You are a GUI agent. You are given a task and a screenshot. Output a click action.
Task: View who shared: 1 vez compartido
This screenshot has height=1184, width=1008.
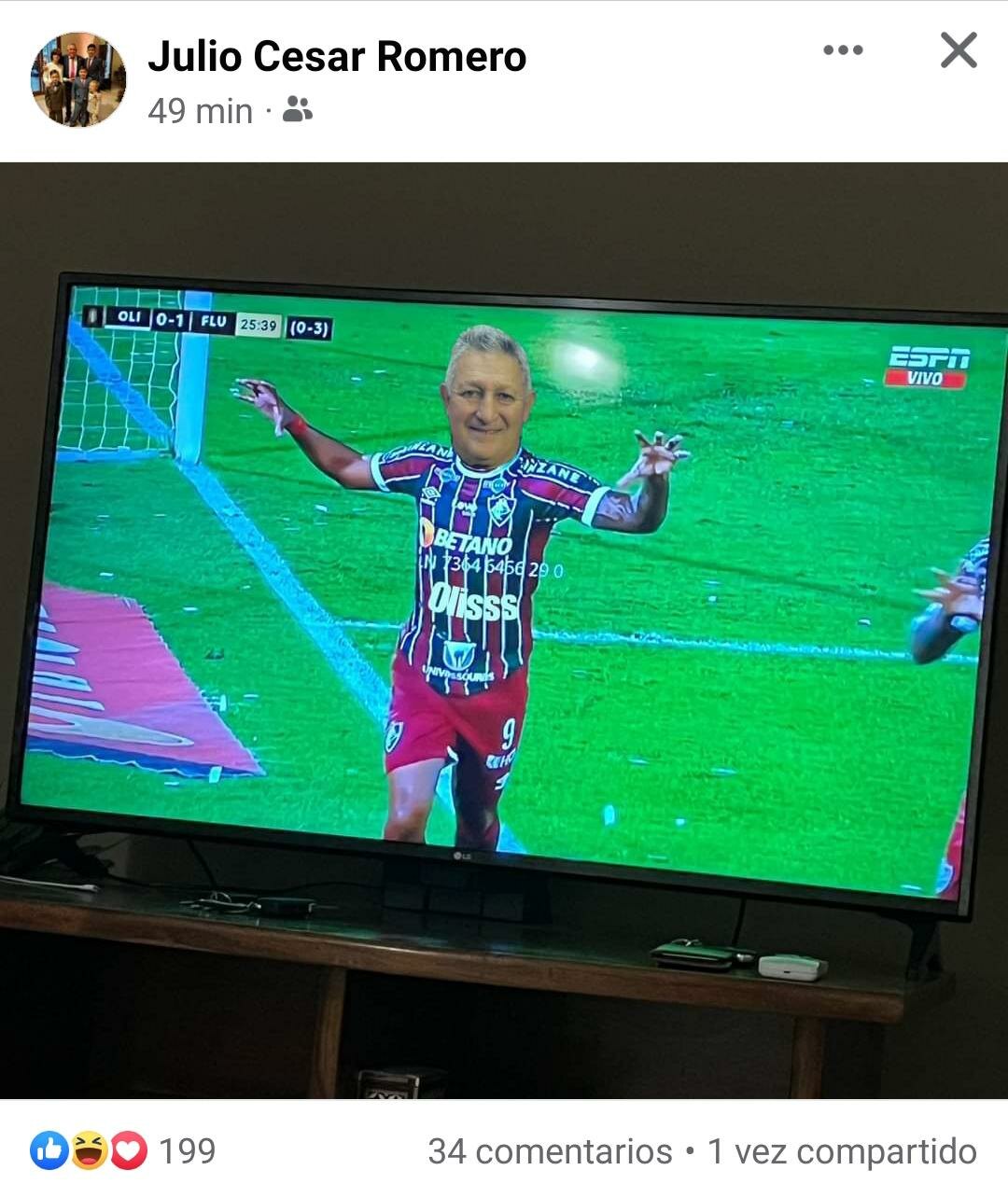pos(842,1152)
